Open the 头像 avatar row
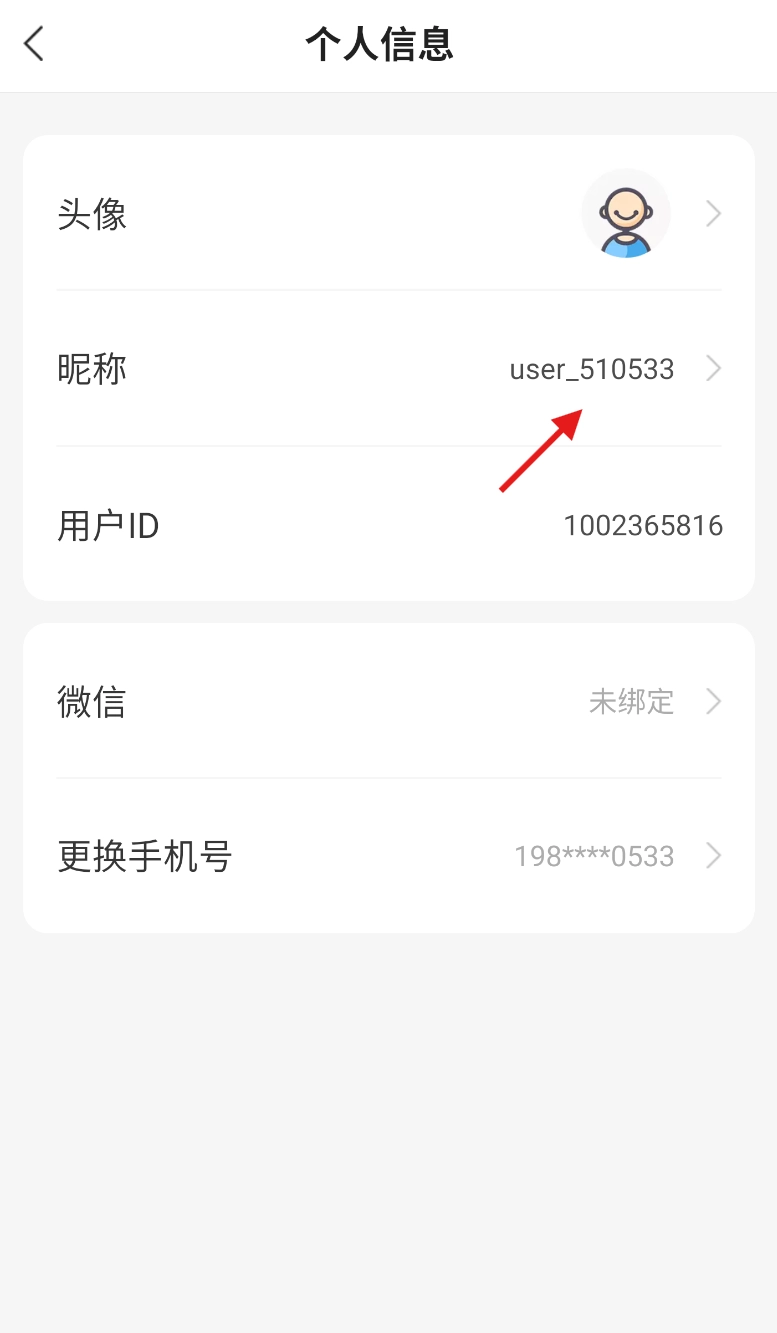The width and height of the screenshot is (777, 1333). click(x=388, y=214)
